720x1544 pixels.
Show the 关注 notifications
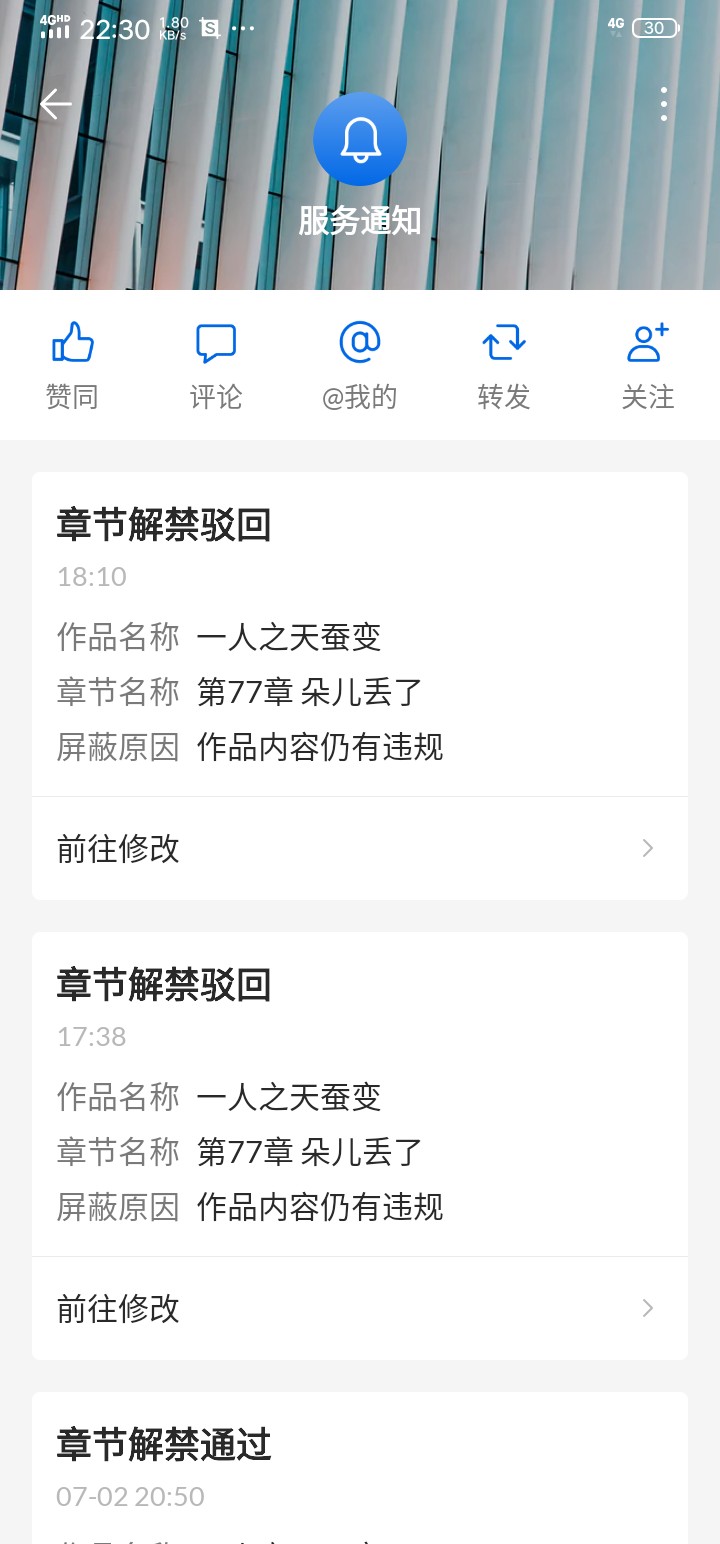point(648,366)
